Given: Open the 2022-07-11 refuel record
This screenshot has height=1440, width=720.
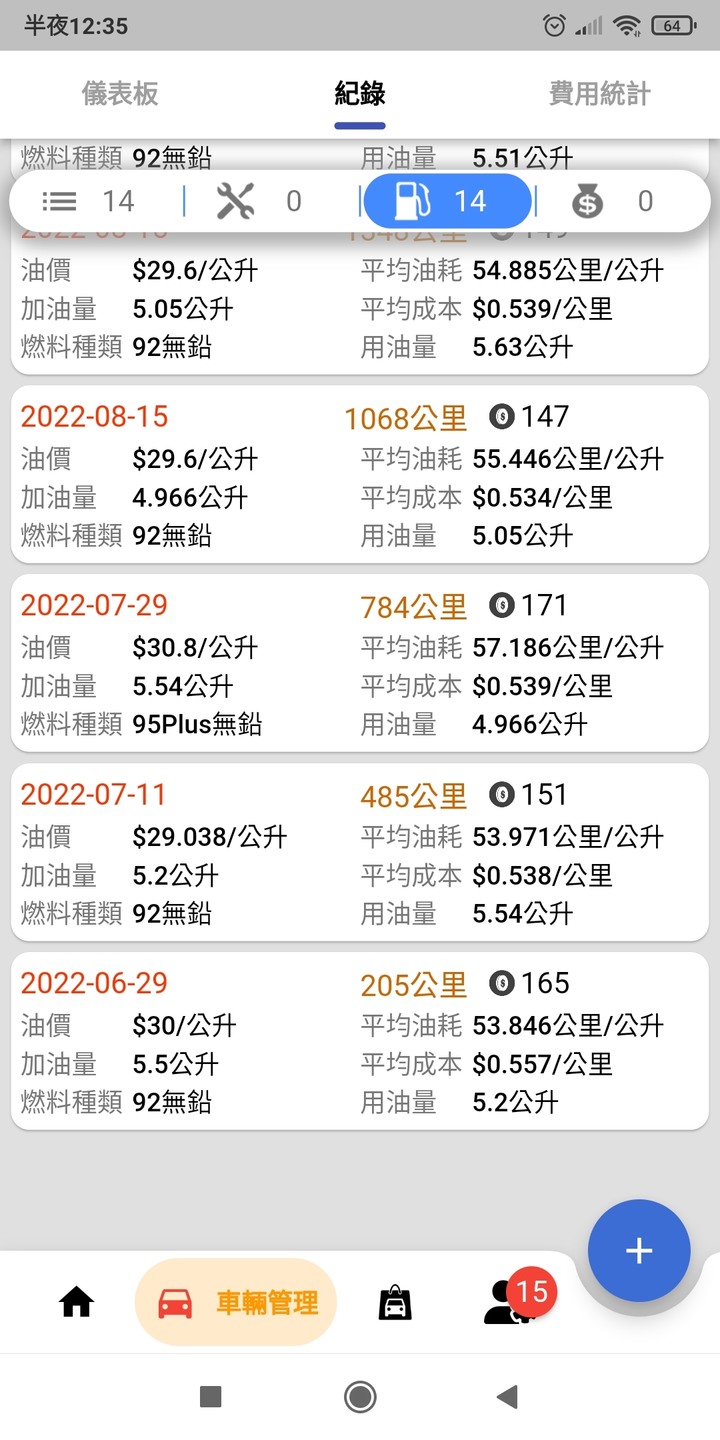Looking at the screenshot, I should coord(360,853).
